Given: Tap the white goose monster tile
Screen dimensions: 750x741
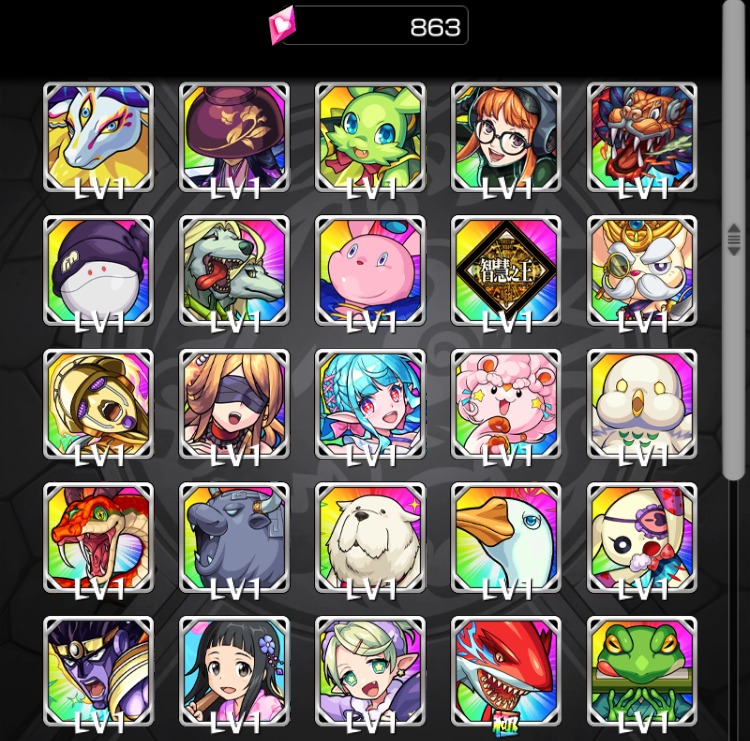Looking at the screenshot, I should click(x=506, y=538).
